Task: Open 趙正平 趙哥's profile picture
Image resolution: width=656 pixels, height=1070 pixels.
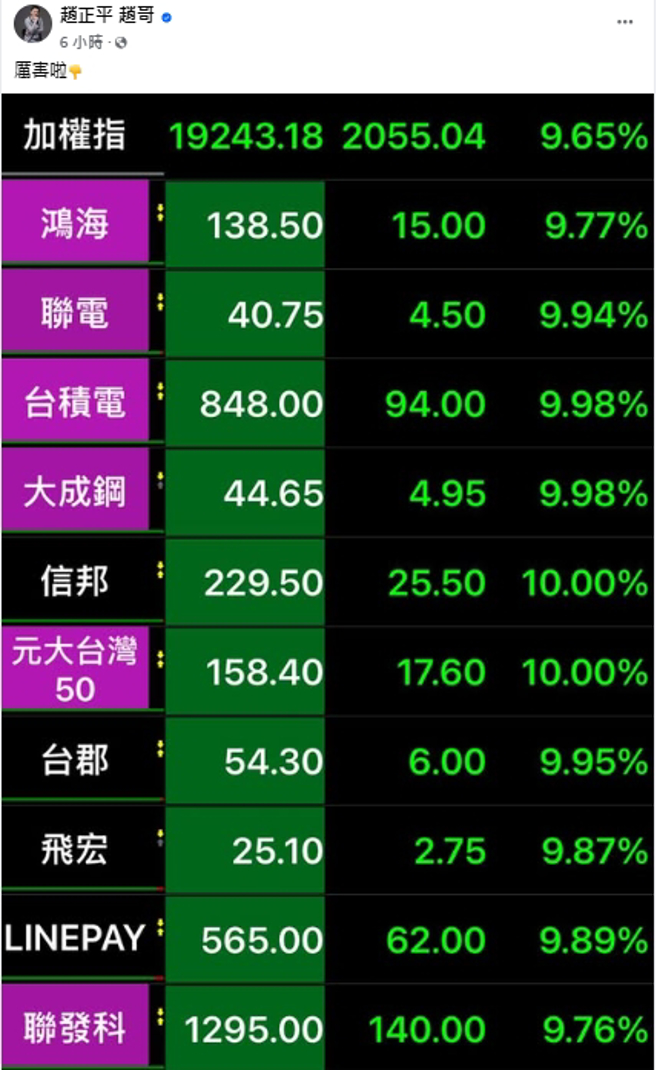Action: click(33, 24)
